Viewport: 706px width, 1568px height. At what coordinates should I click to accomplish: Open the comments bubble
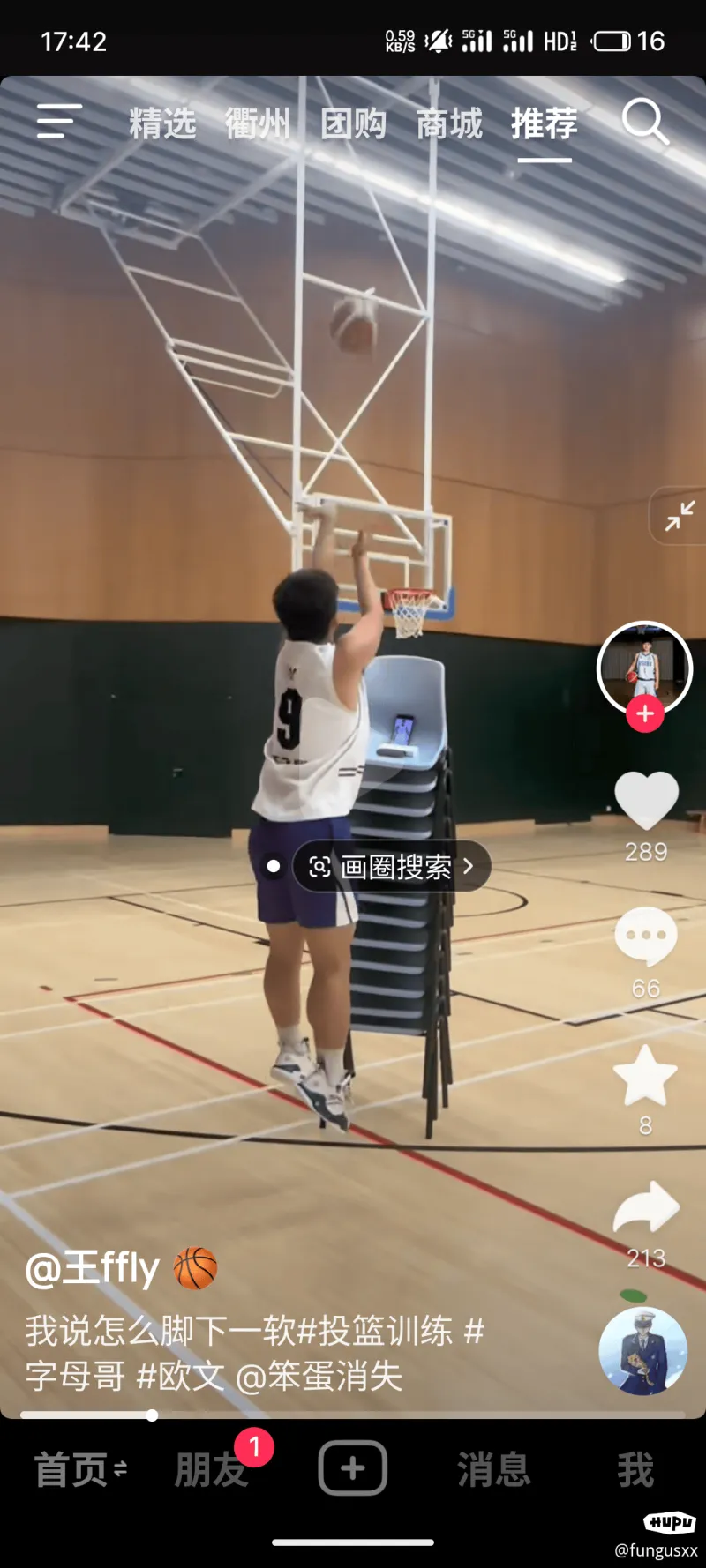coord(646,937)
